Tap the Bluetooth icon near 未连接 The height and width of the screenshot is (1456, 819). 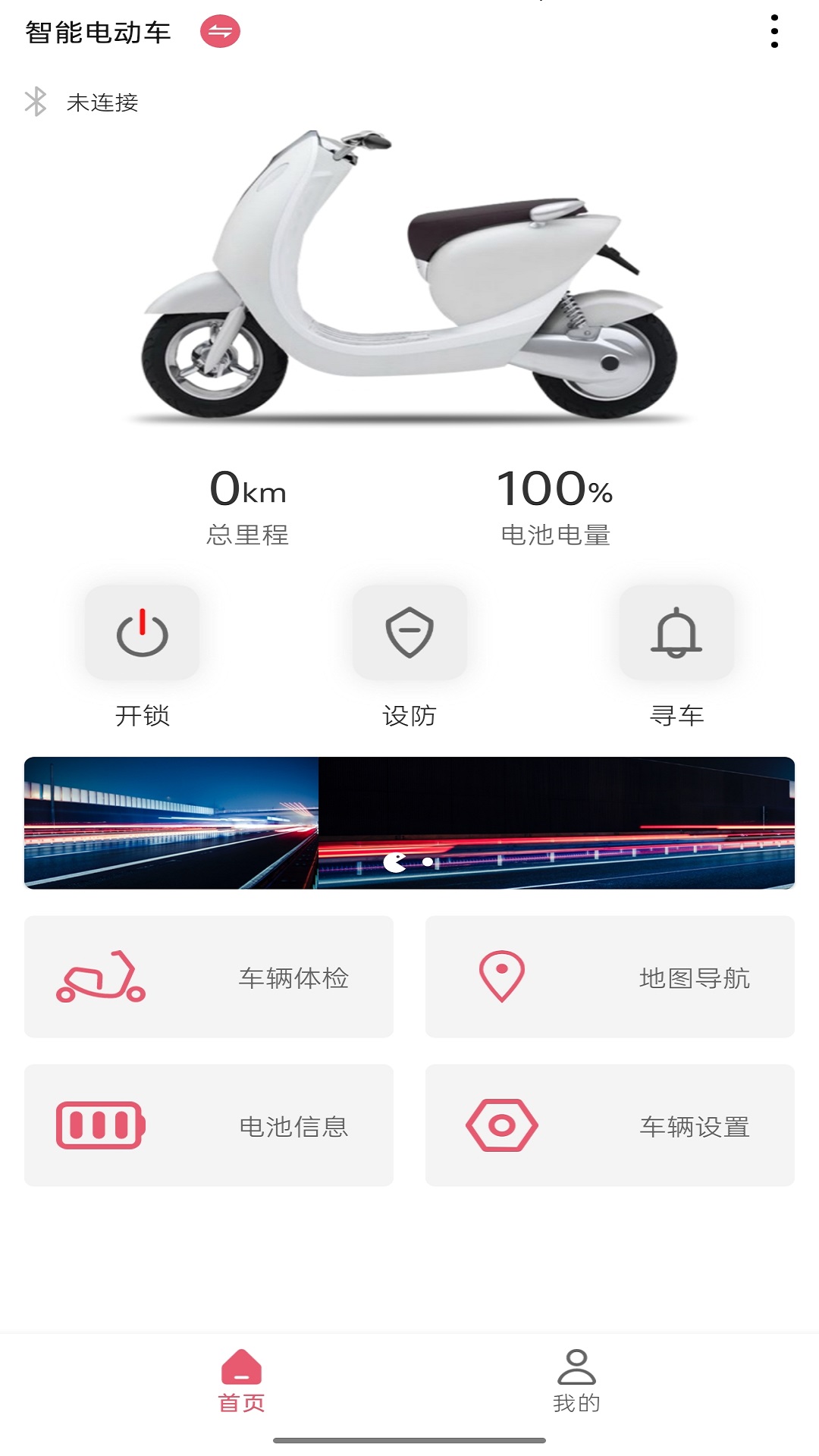36,99
